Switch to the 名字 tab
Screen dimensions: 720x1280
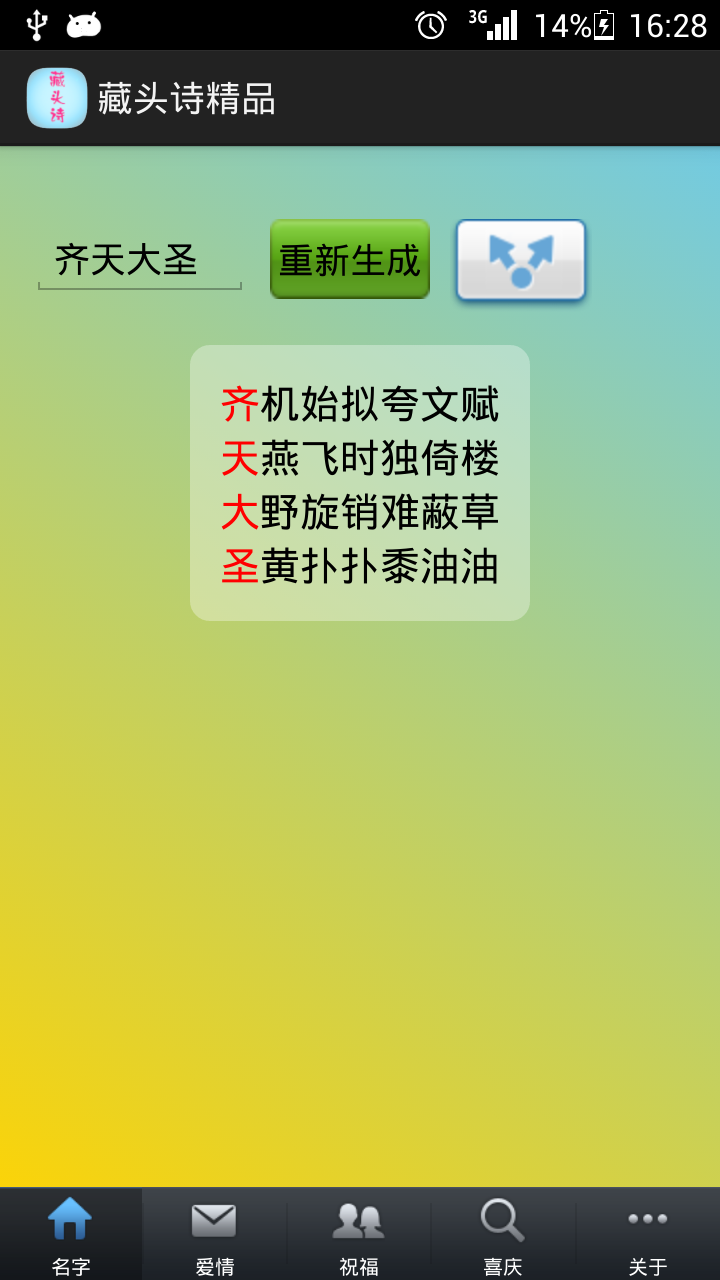tap(71, 1235)
